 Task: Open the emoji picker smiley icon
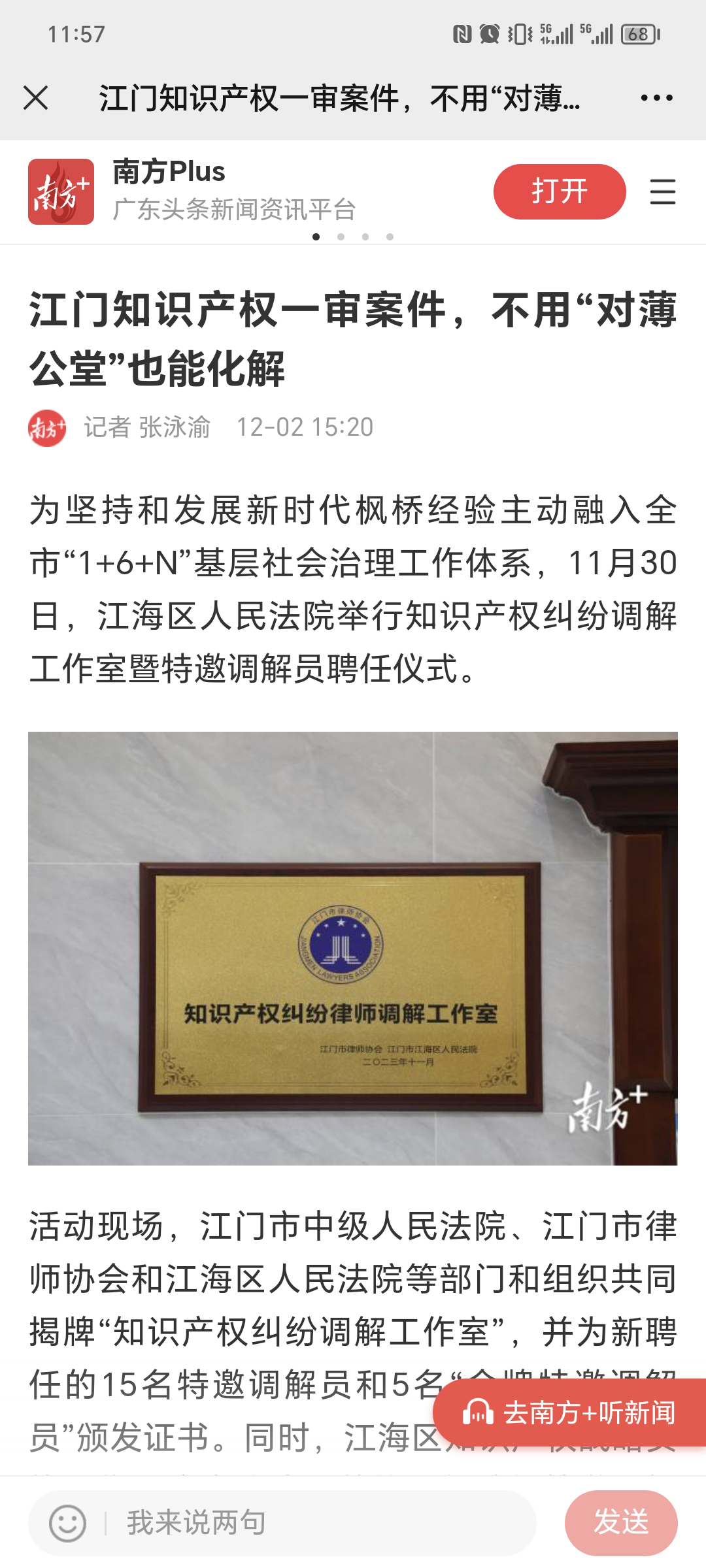click(68, 1523)
